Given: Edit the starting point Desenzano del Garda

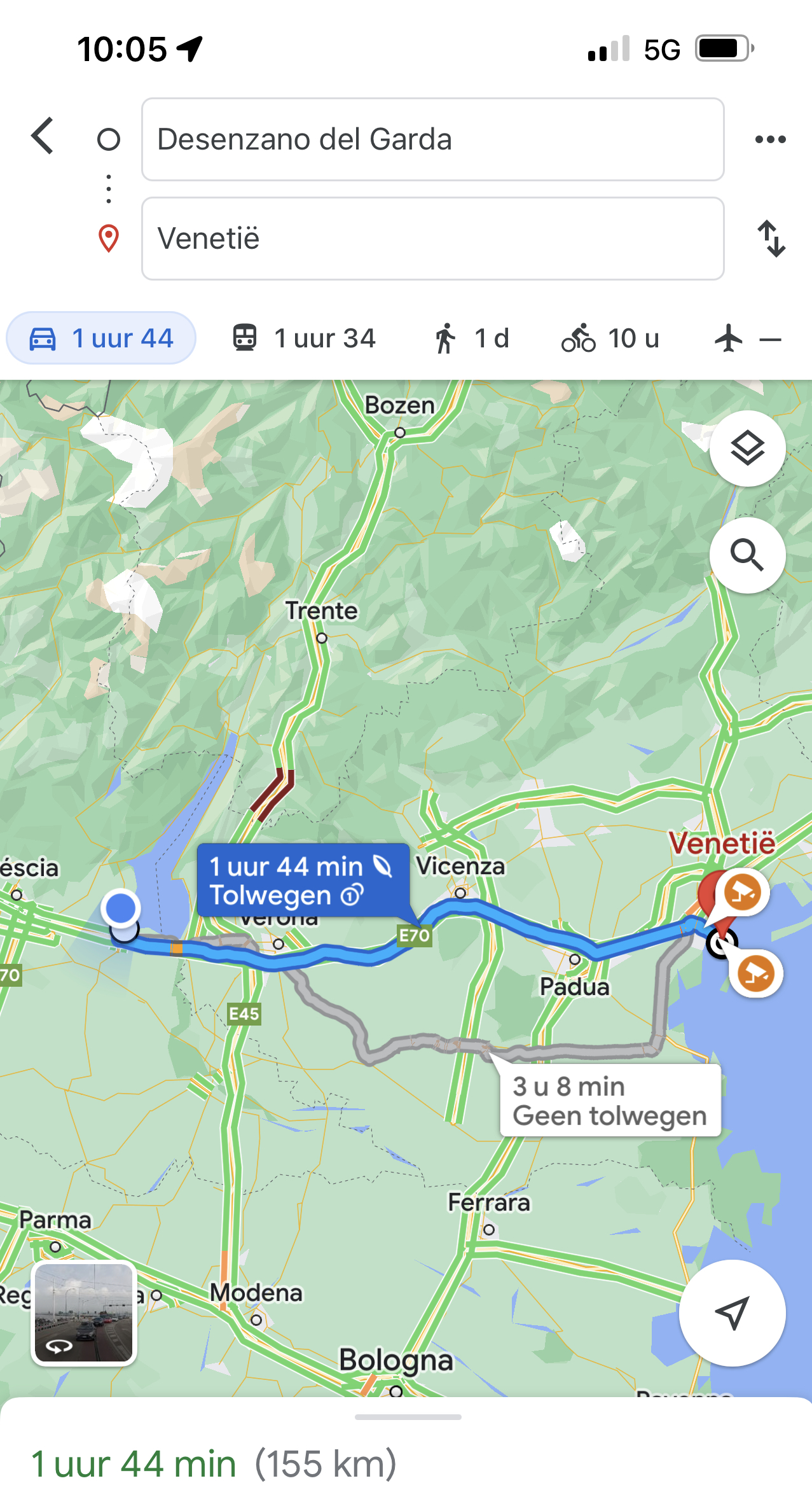Looking at the screenshot, I should [x=432, y=139].
